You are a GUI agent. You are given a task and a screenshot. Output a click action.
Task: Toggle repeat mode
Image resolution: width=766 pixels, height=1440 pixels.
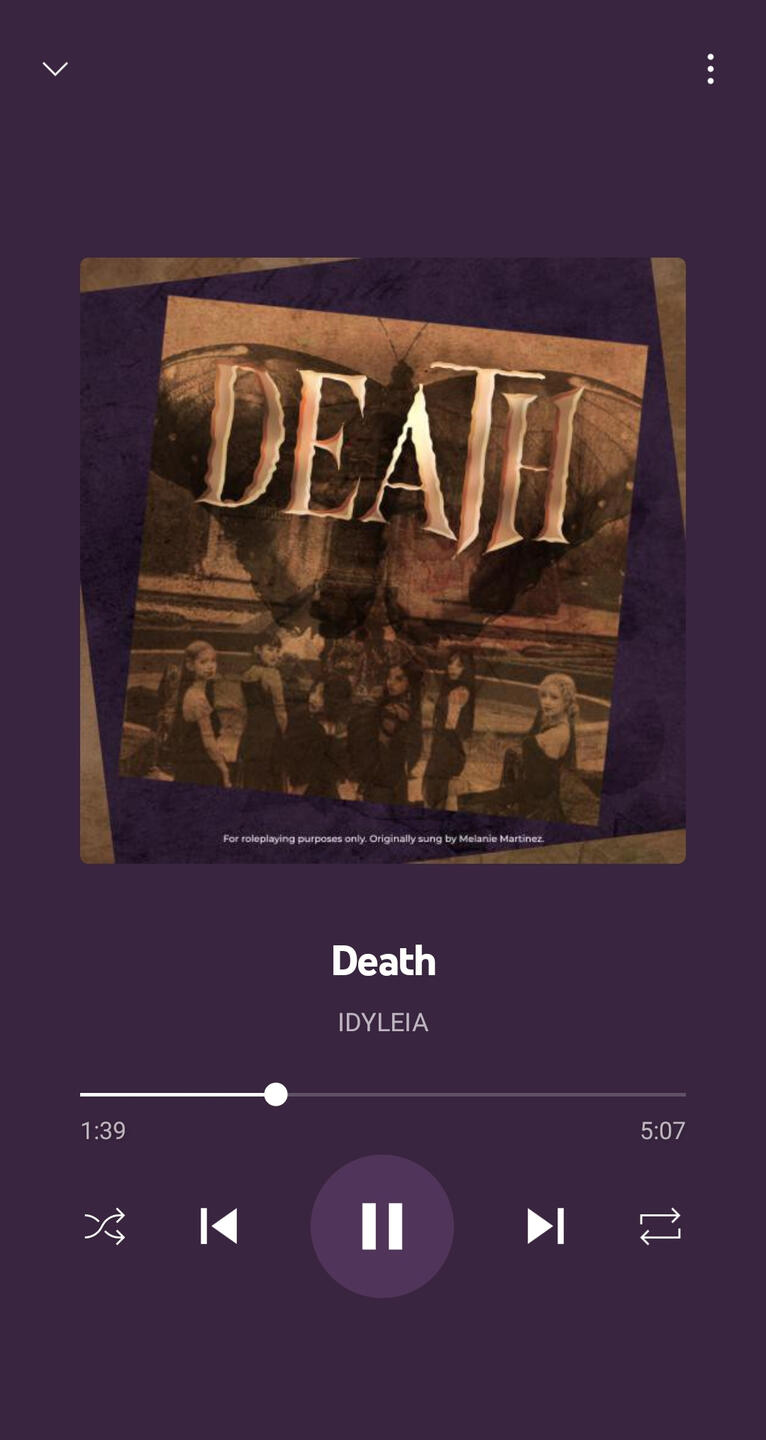coord(660,1226)
